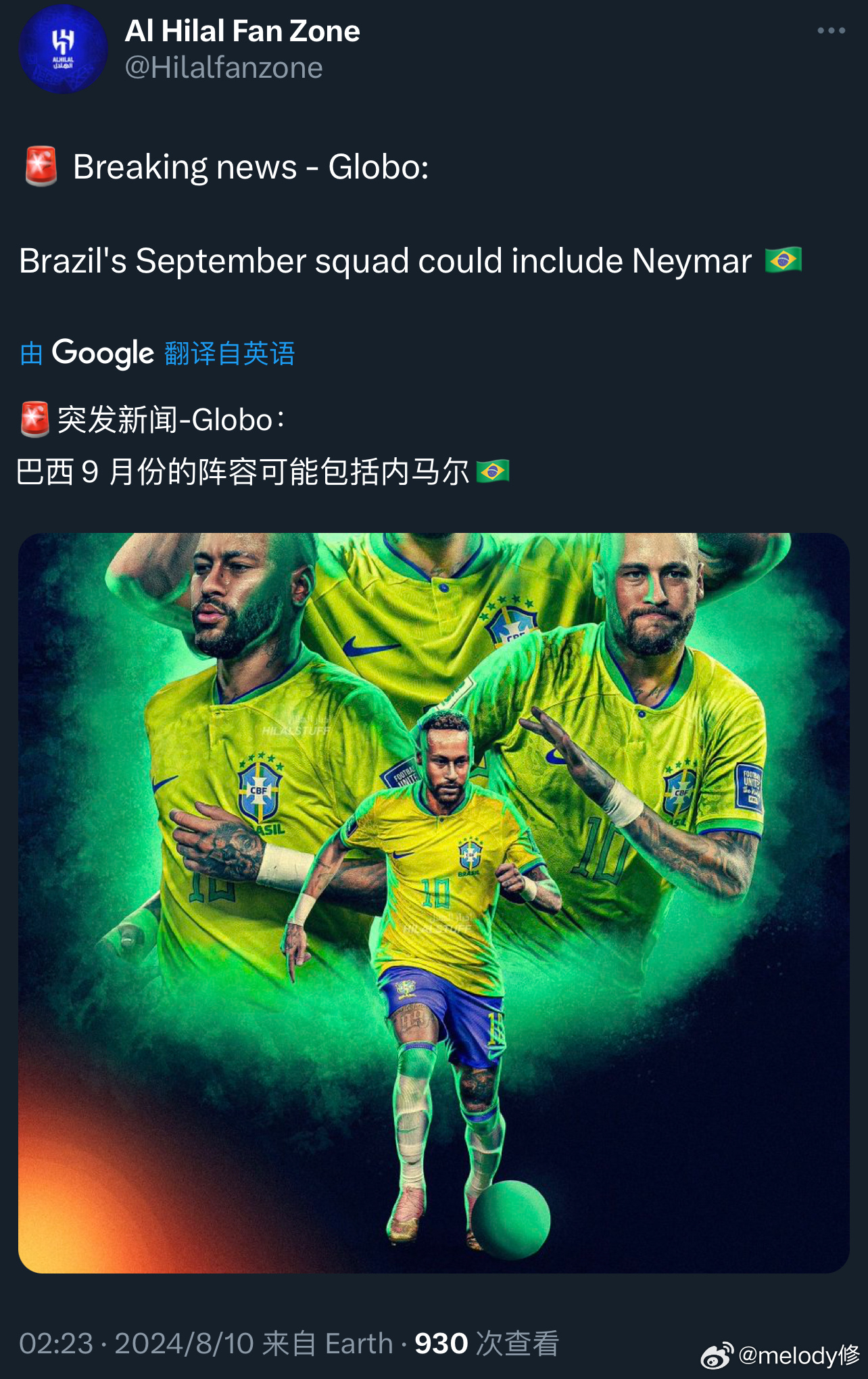Open the tweet's overflow menu

point(831,31)
